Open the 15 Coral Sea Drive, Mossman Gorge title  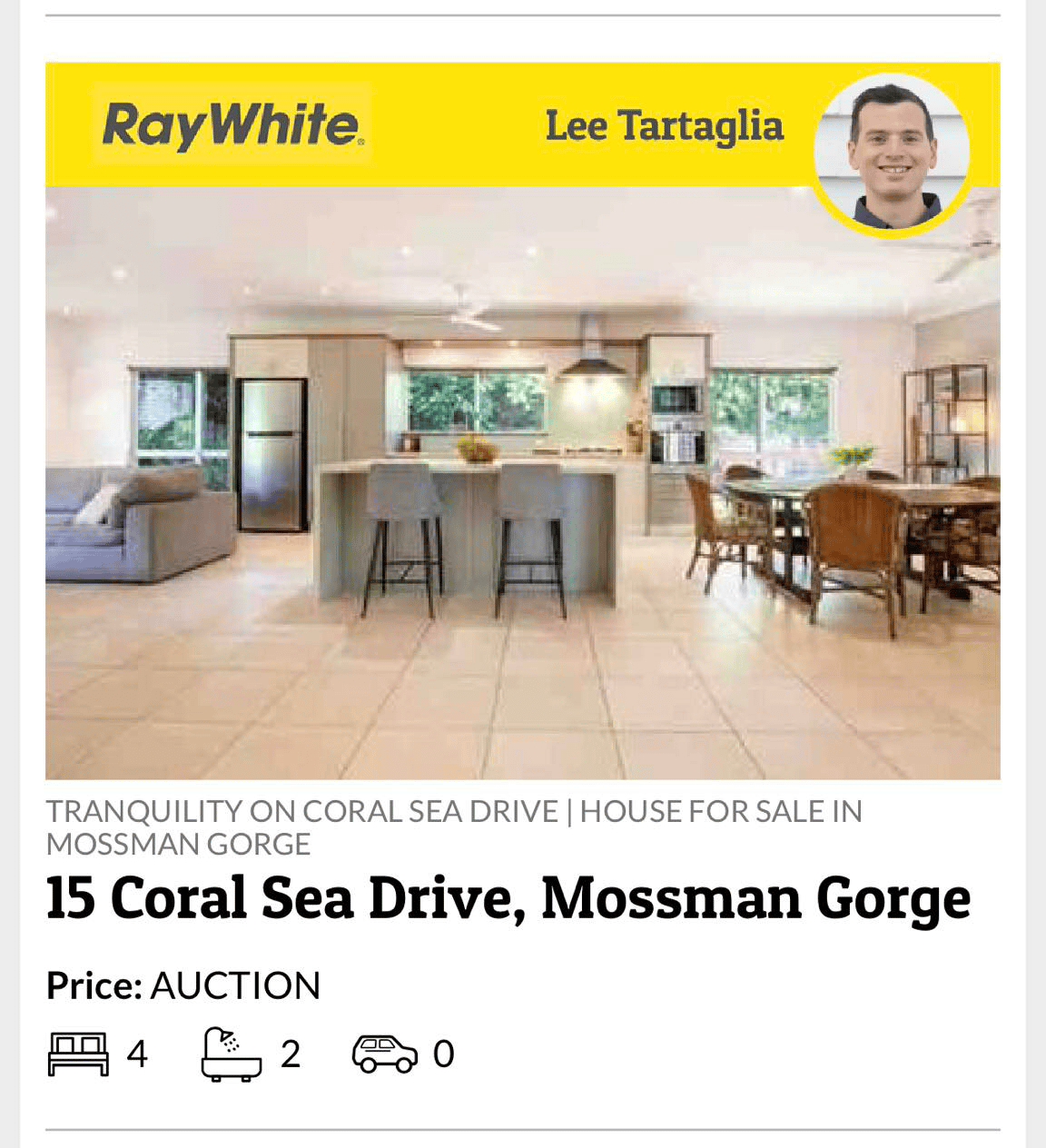(508, 898)
